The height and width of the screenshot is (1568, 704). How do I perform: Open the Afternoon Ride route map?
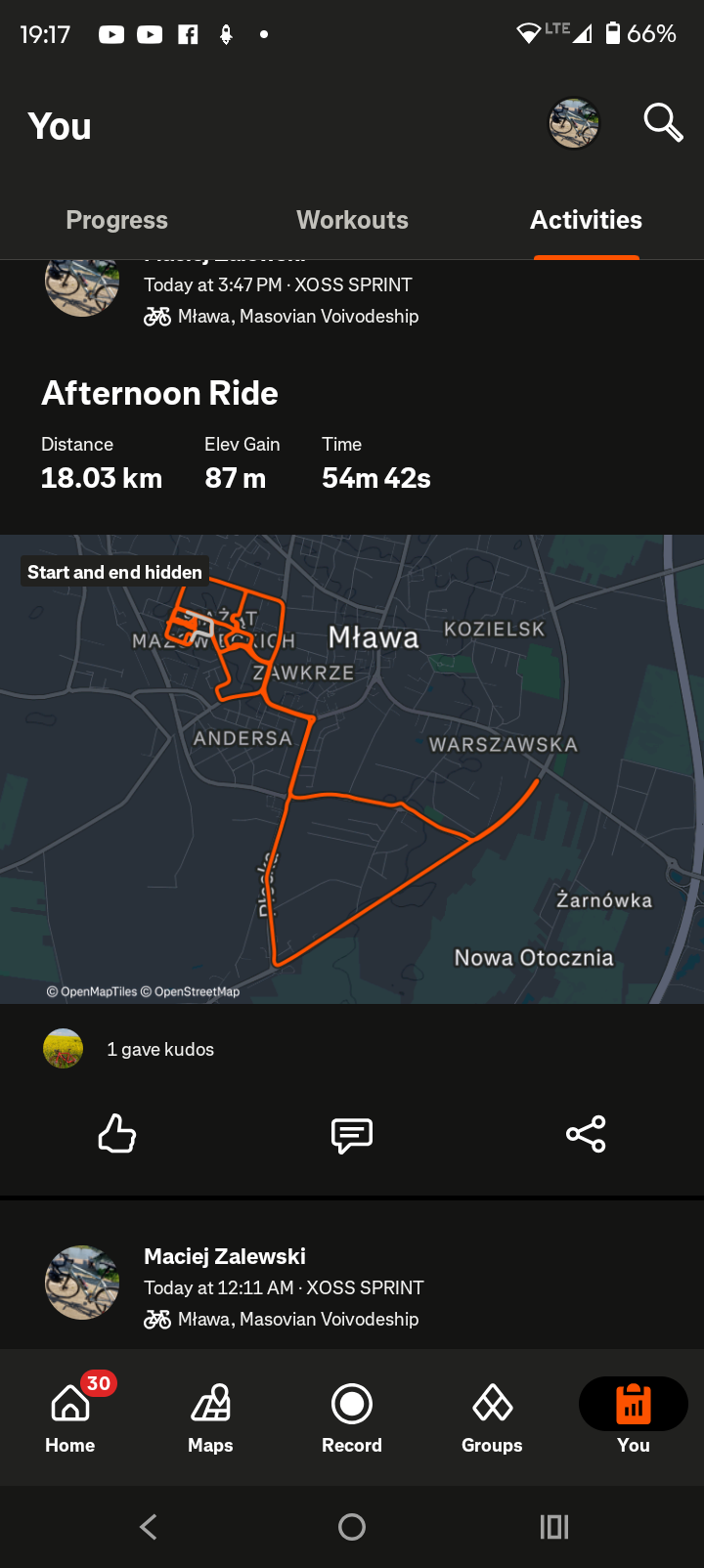[352, 768]
